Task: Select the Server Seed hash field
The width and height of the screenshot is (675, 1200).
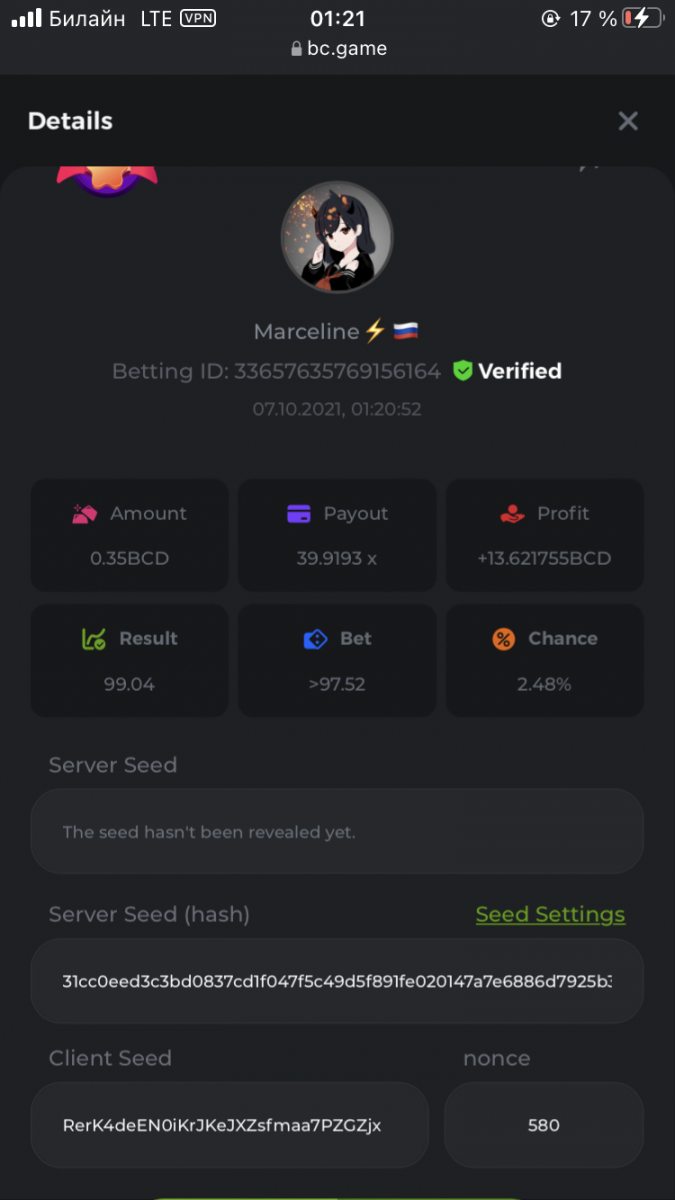Action: click(x=337, y=981)
